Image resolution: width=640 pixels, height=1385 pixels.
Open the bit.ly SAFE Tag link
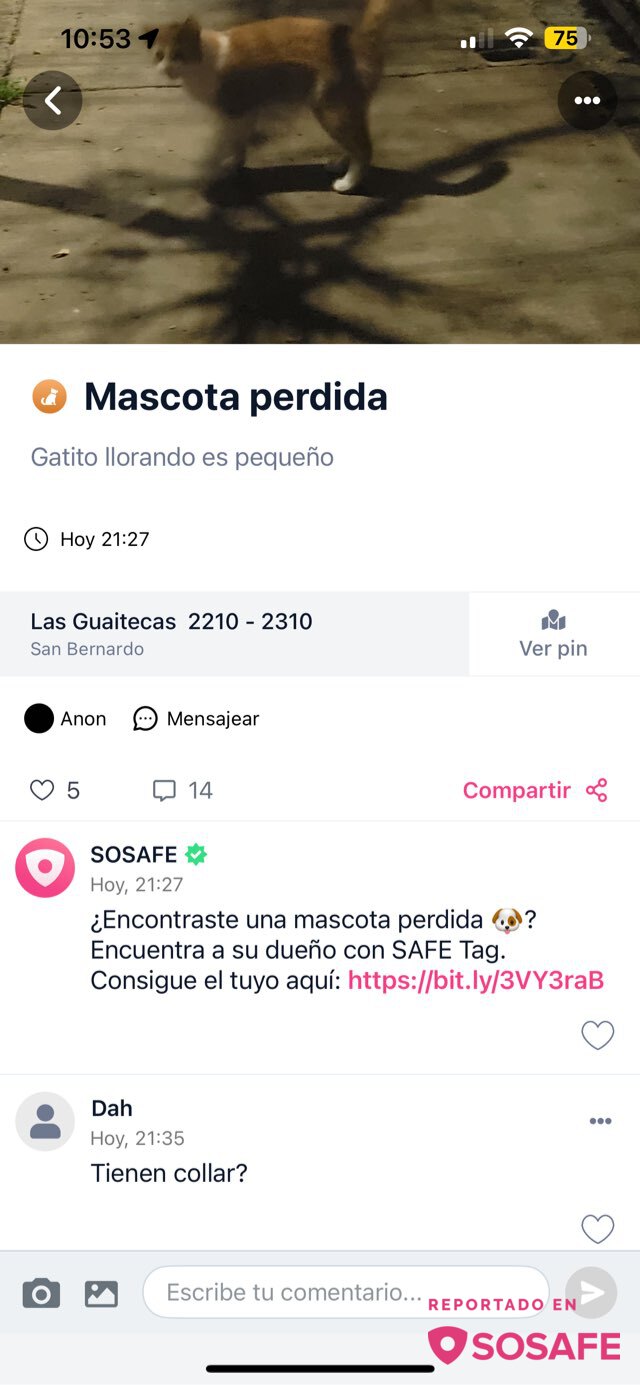(x=476, y=980)
